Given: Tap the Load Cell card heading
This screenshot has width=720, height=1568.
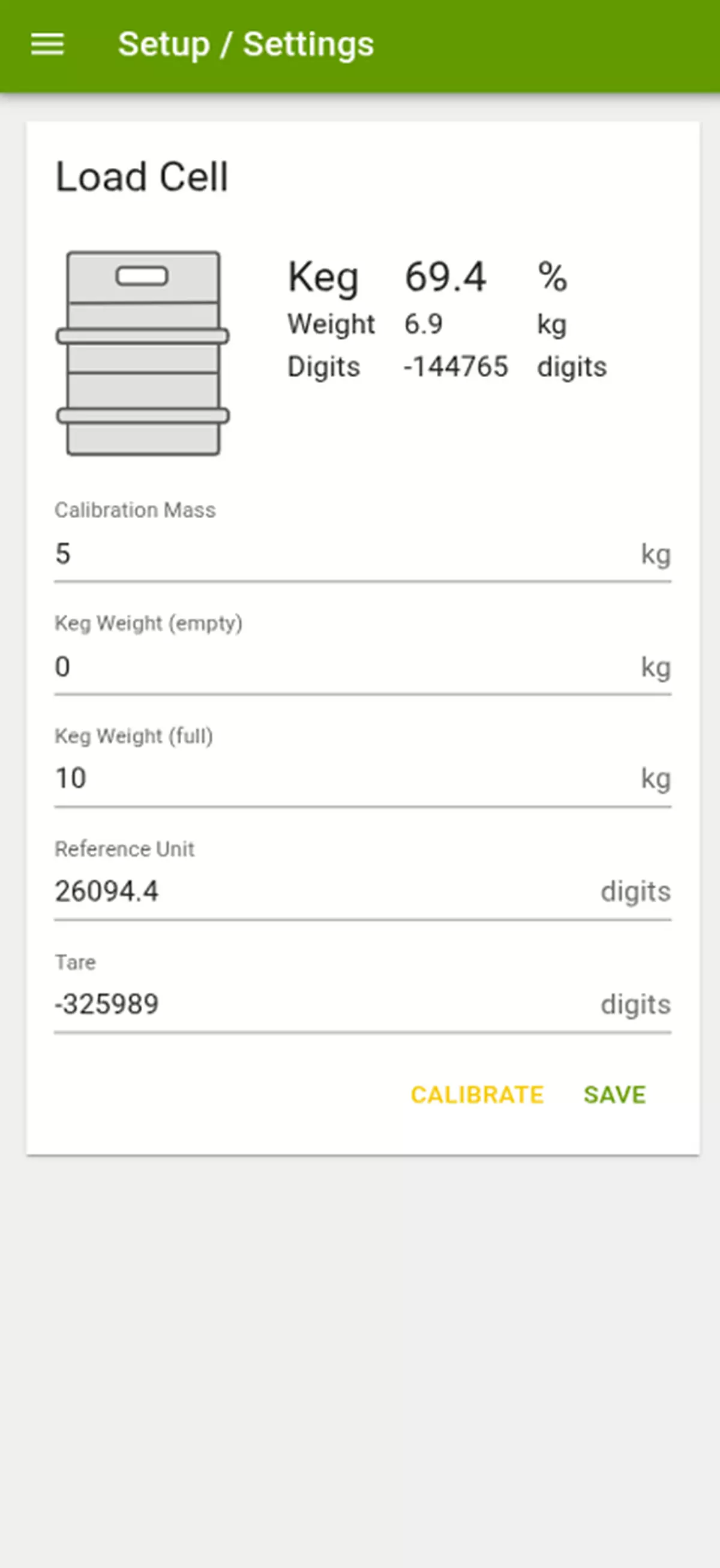Looking at the screenshot, I should (x=143, y=176).
